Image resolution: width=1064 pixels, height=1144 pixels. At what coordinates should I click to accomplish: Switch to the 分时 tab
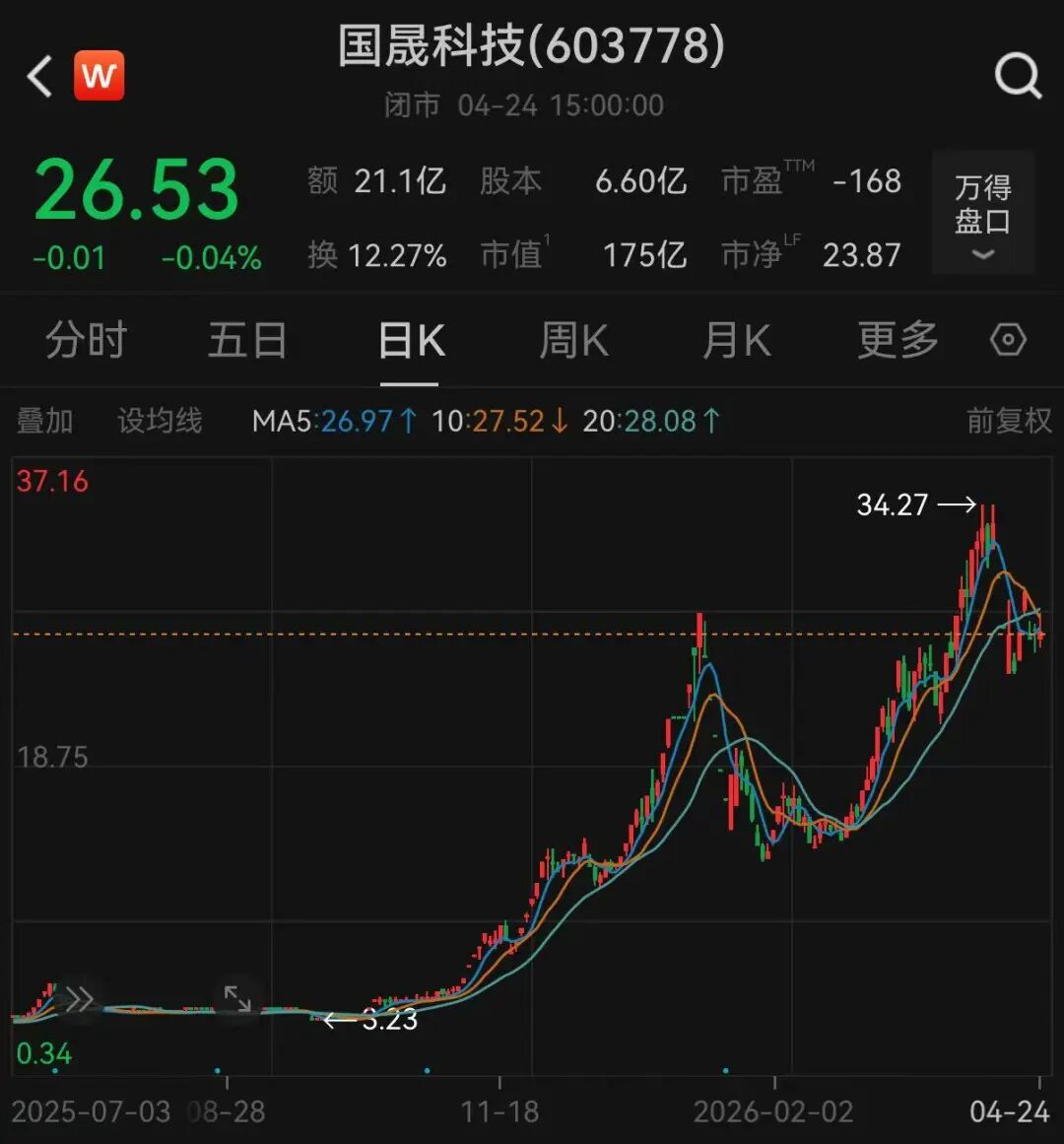coord(85,339)
